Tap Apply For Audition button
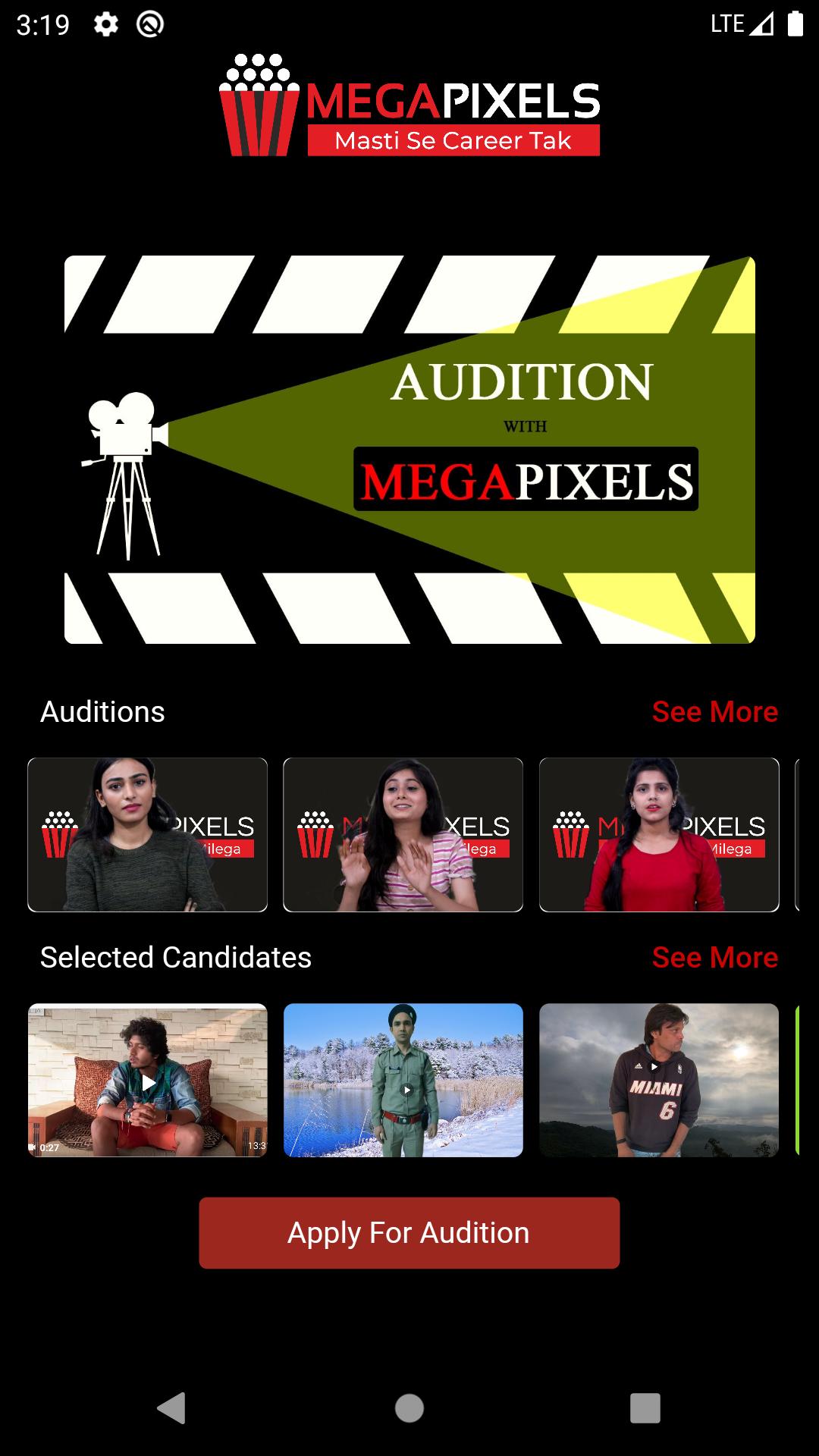This screenshot has height=1456, width=819. 409,1233
